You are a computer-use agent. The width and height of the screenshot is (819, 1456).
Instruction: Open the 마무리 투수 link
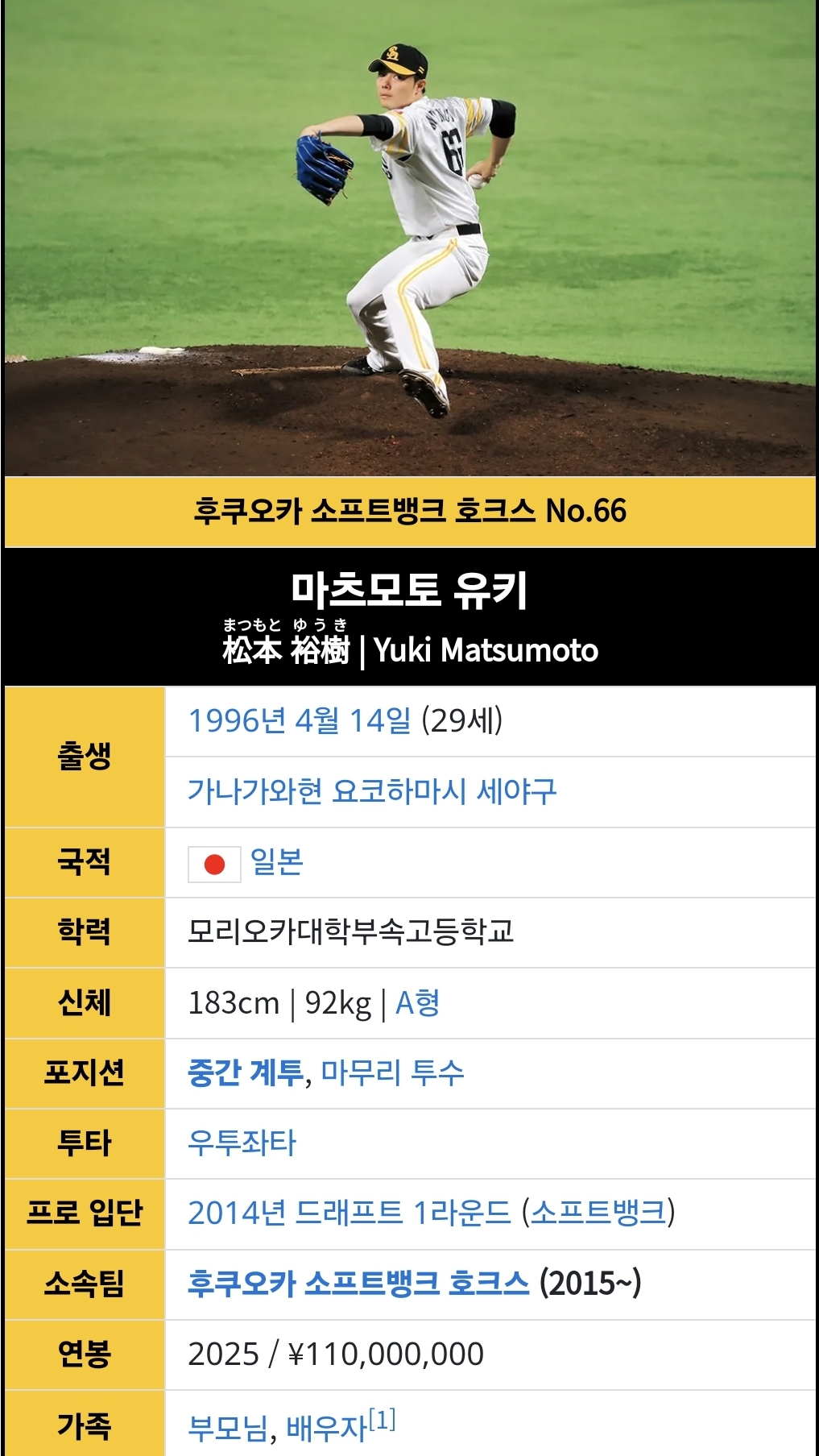pyautogui.click(x=392, y=1072)
